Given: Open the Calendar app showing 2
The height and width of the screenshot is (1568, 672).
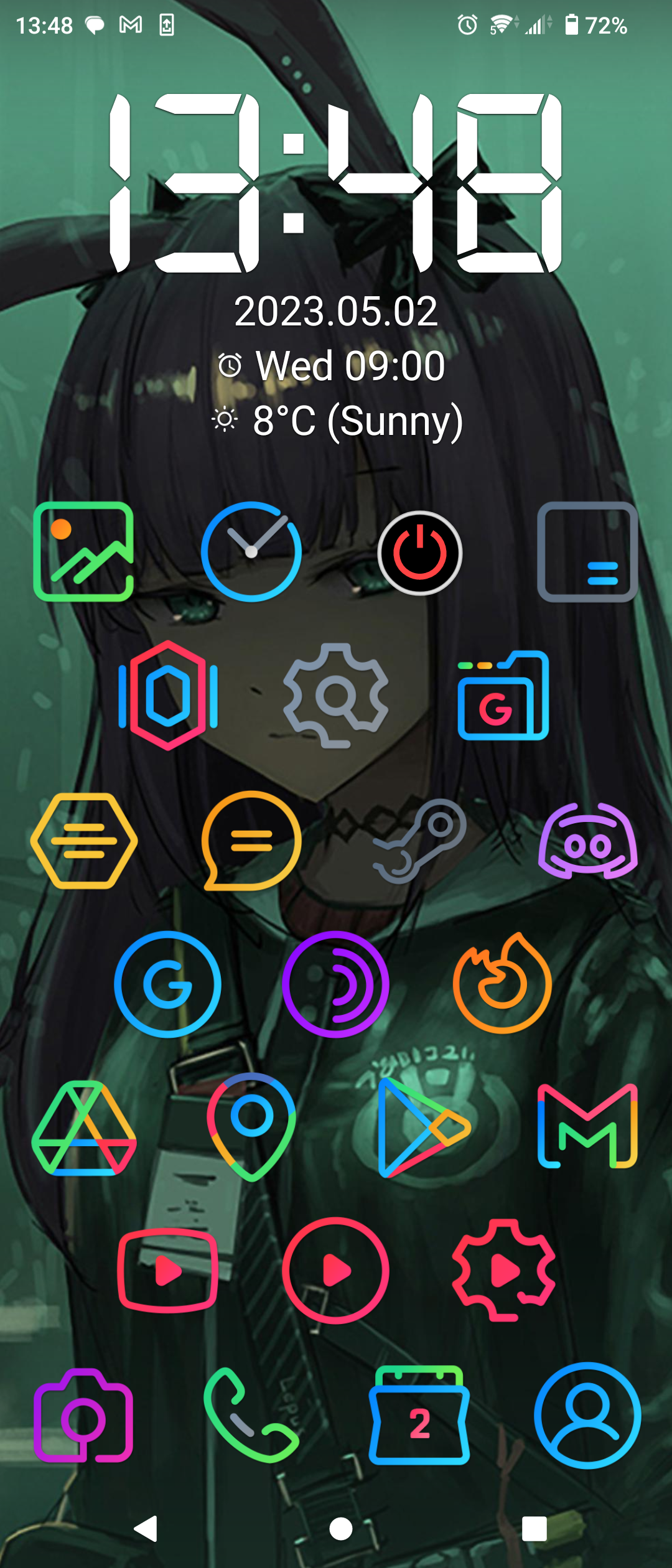Looking at the screenshot, I should click(x=420, y=1415).
